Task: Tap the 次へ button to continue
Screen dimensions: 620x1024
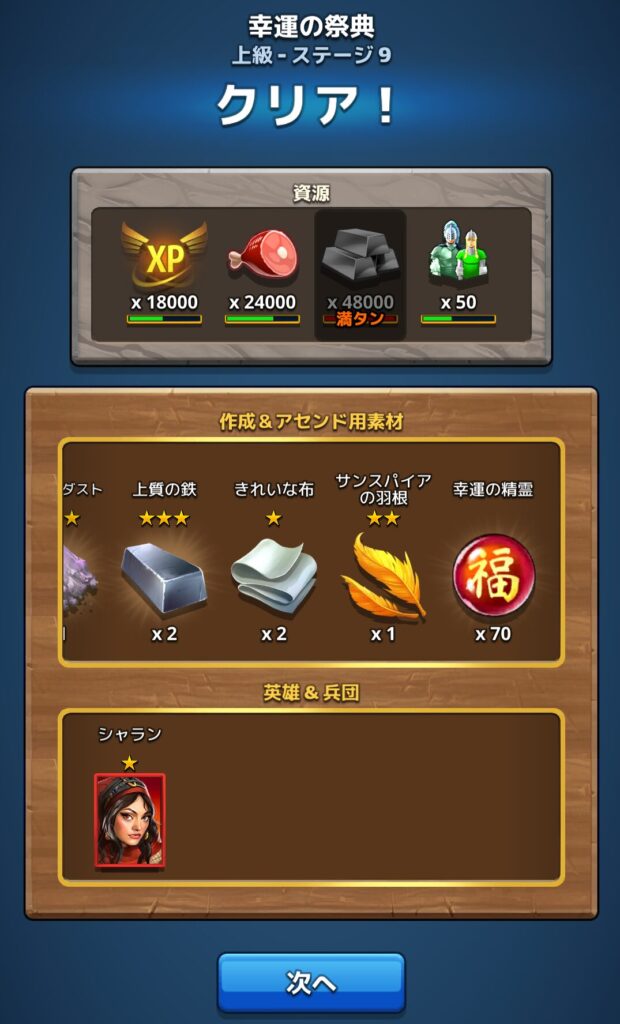Action: [x=311, y=982]
